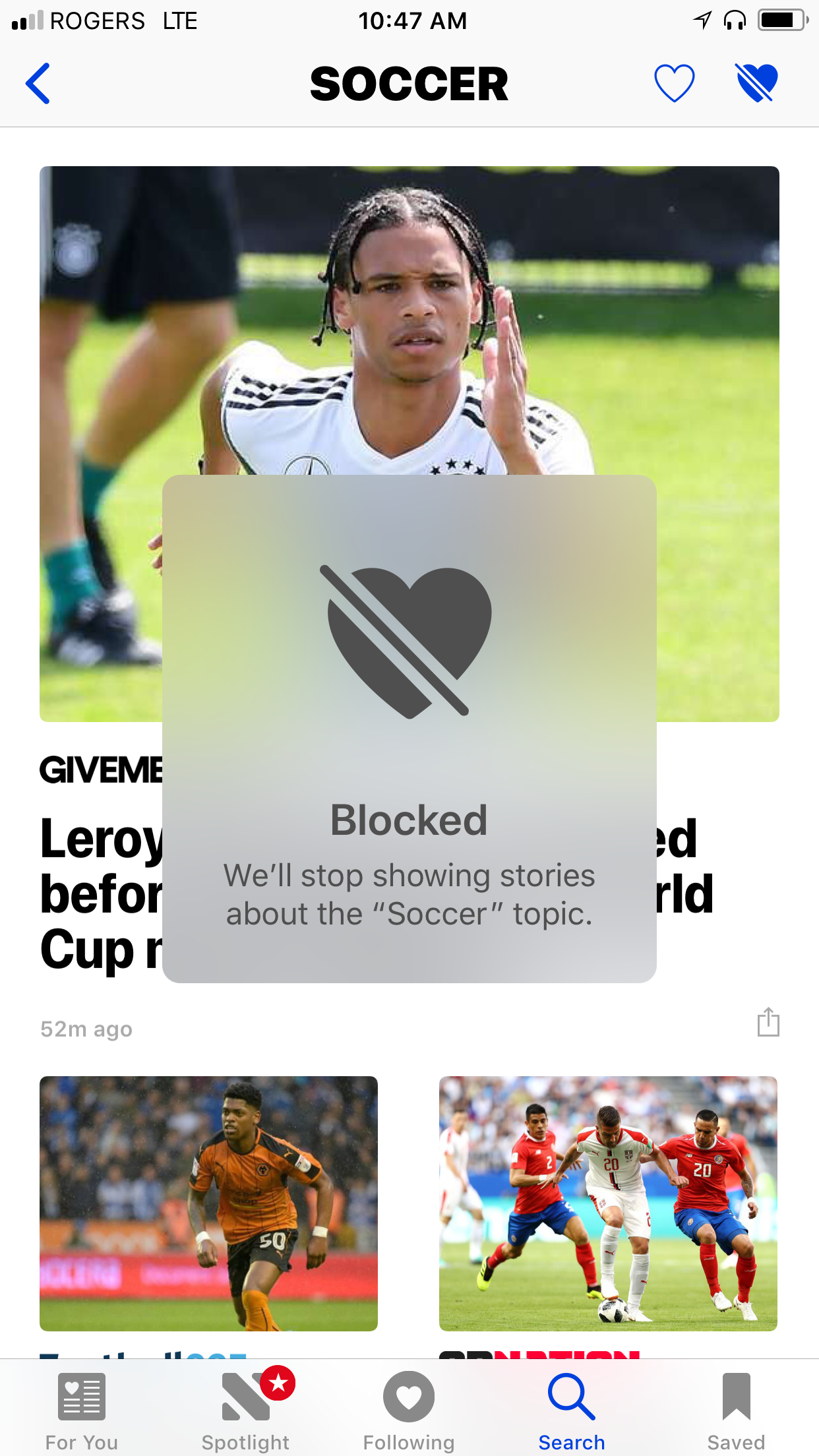819x1456 pixels.
Task: Unblock Soccer with the crossed-out heart
Action: (756, 84)
